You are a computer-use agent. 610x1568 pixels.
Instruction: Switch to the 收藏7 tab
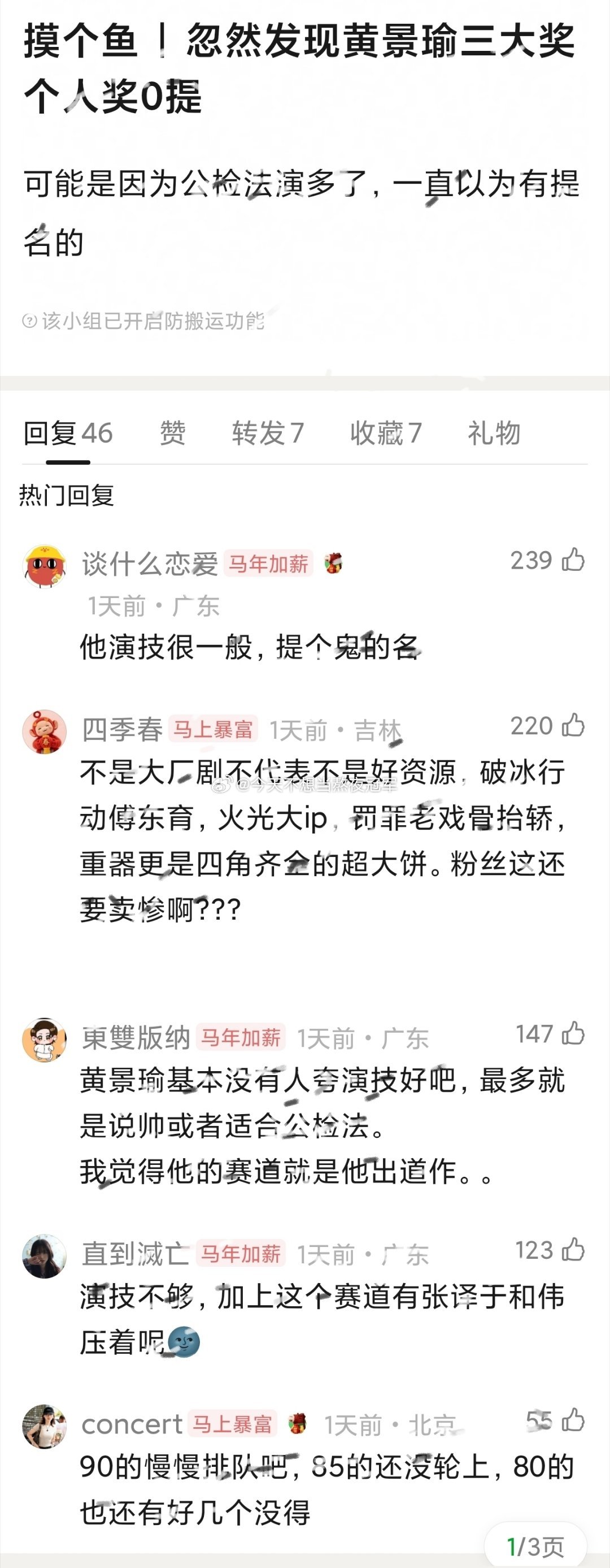[386, 432]
